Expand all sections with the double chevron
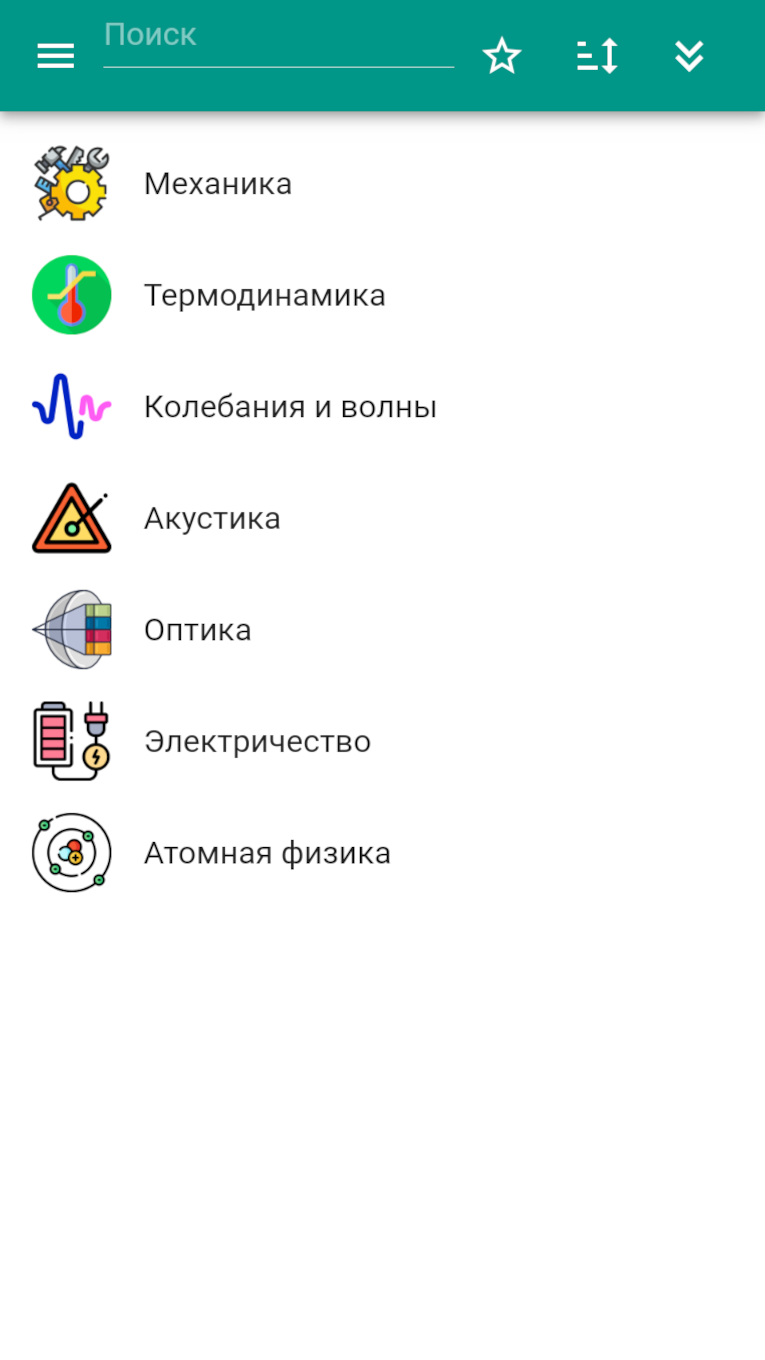Screen dimensions: 765x1360 coord(689,56)
